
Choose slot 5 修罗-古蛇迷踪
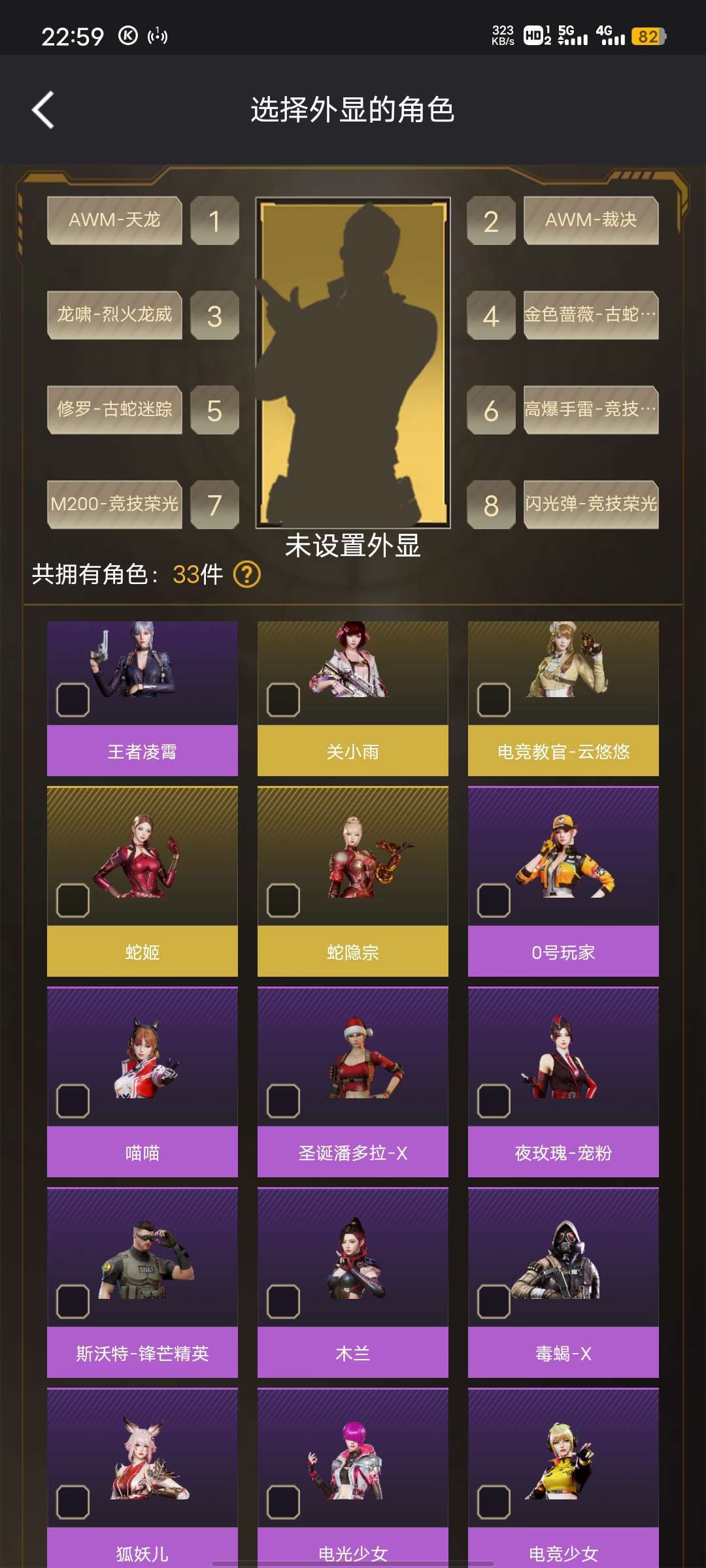pos(114,410)
